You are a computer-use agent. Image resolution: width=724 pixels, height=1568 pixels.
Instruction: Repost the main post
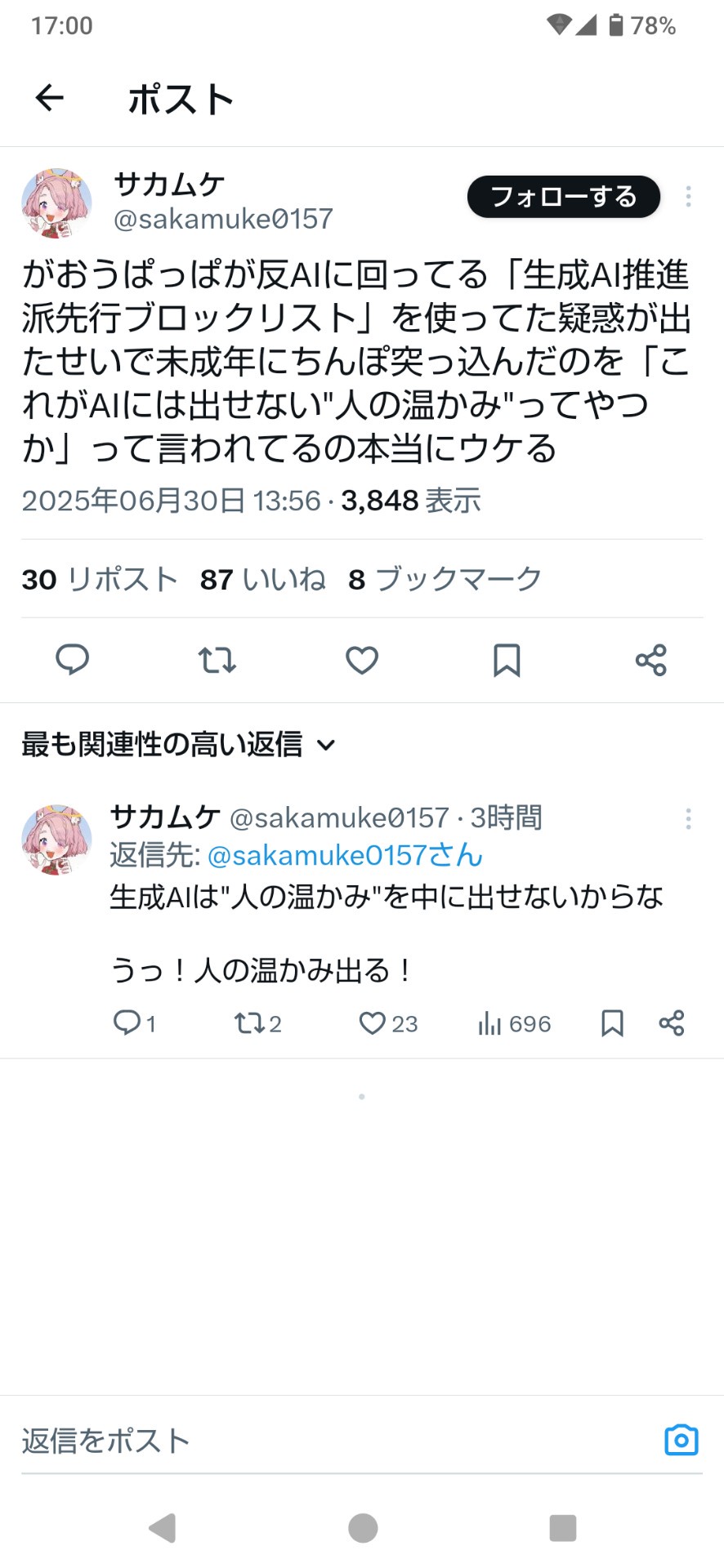coord(217,659)
